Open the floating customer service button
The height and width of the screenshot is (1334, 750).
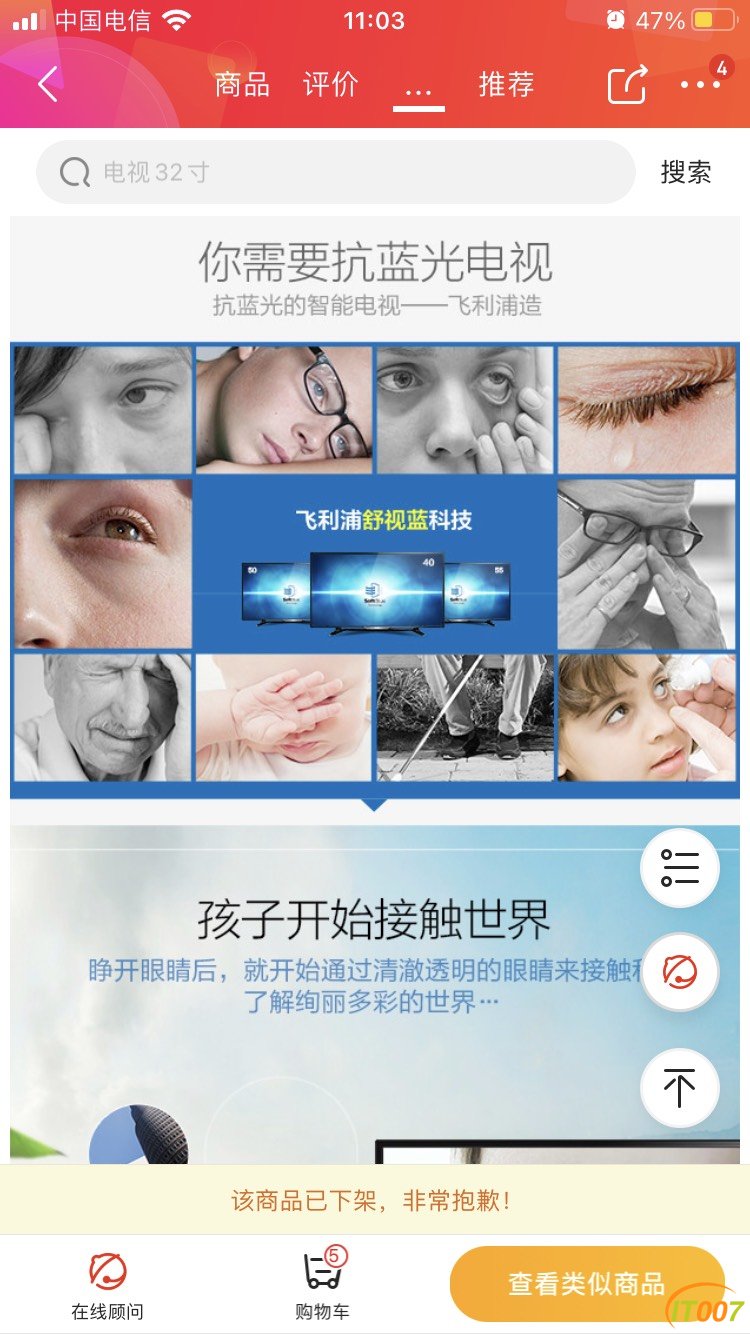680,971
